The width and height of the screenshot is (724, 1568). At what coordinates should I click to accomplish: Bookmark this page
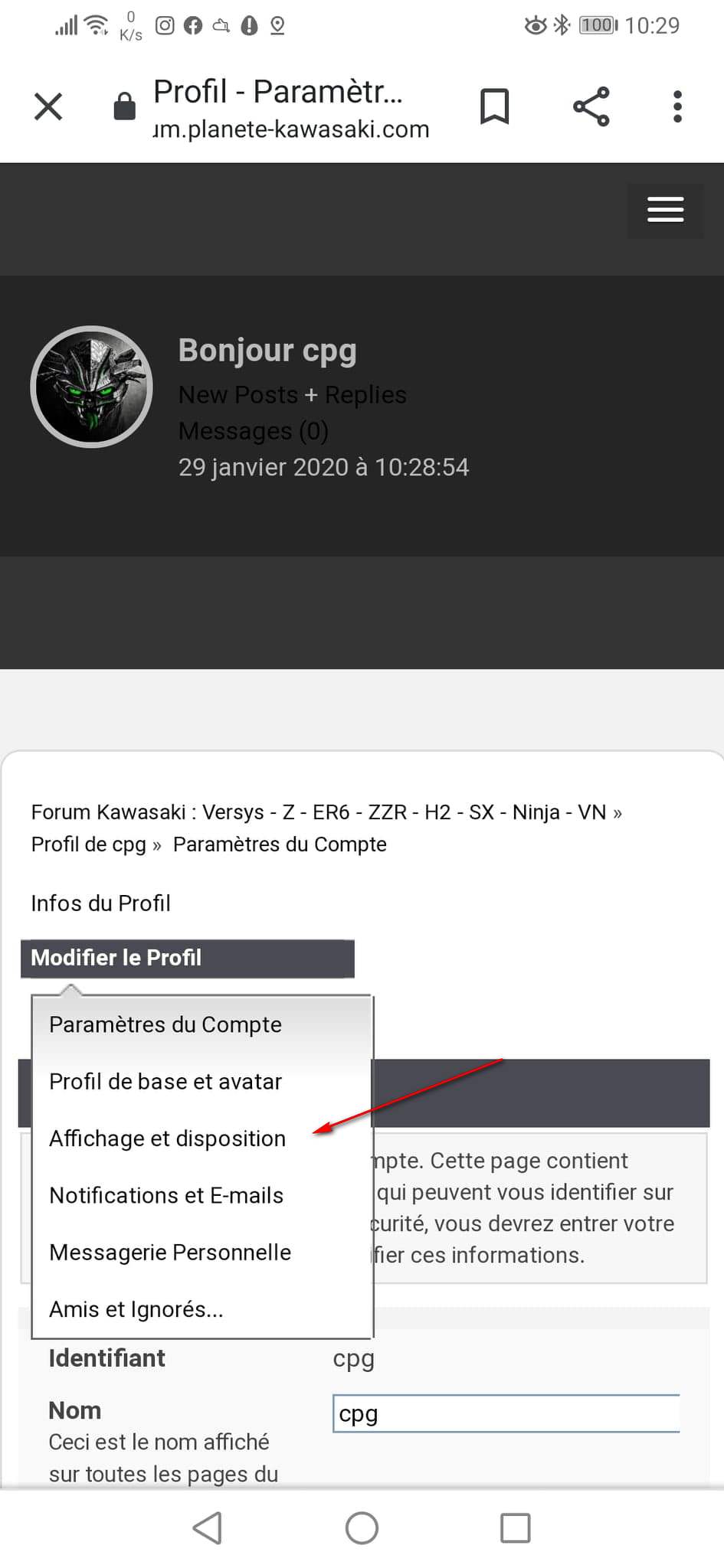494,106
